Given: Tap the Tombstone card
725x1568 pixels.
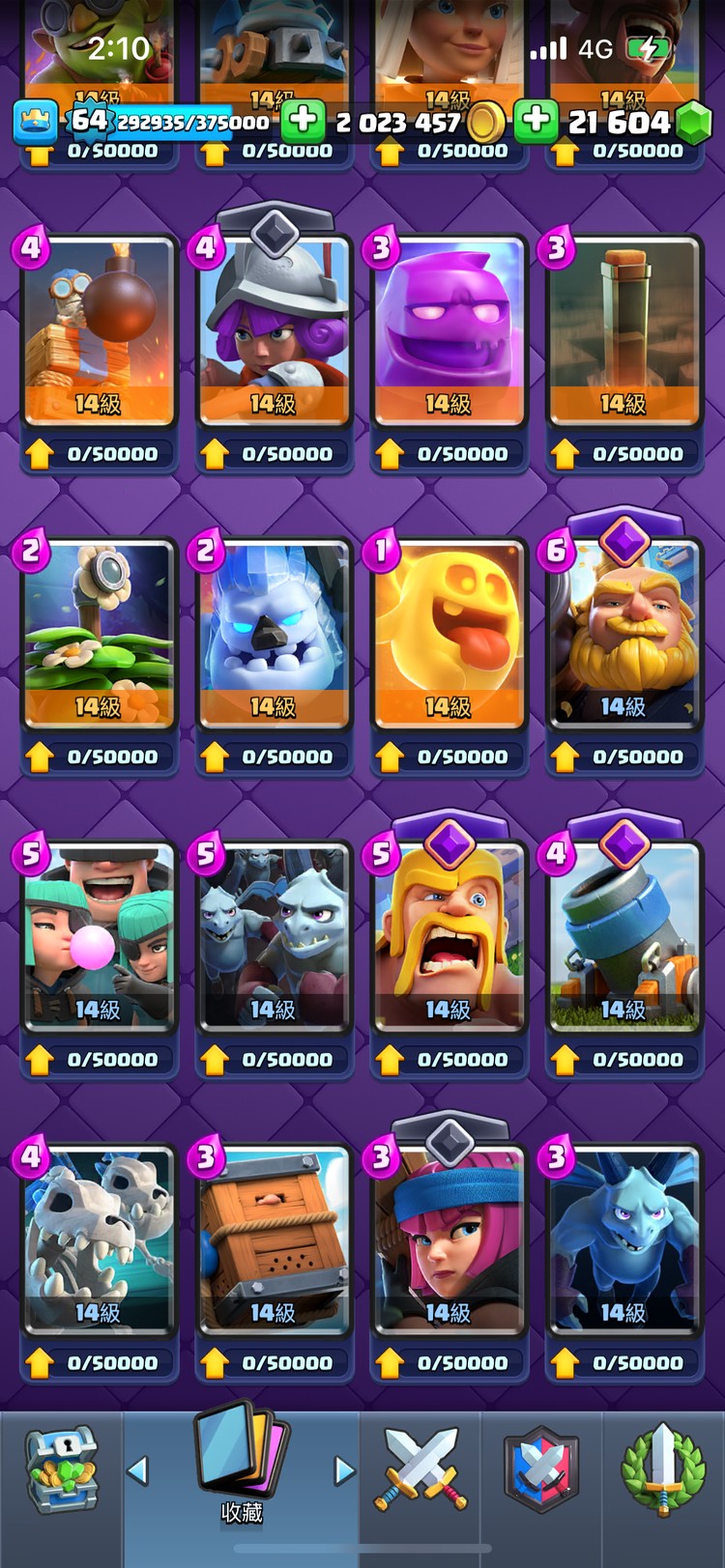Looking at the screenshot, I should point(623,330).
